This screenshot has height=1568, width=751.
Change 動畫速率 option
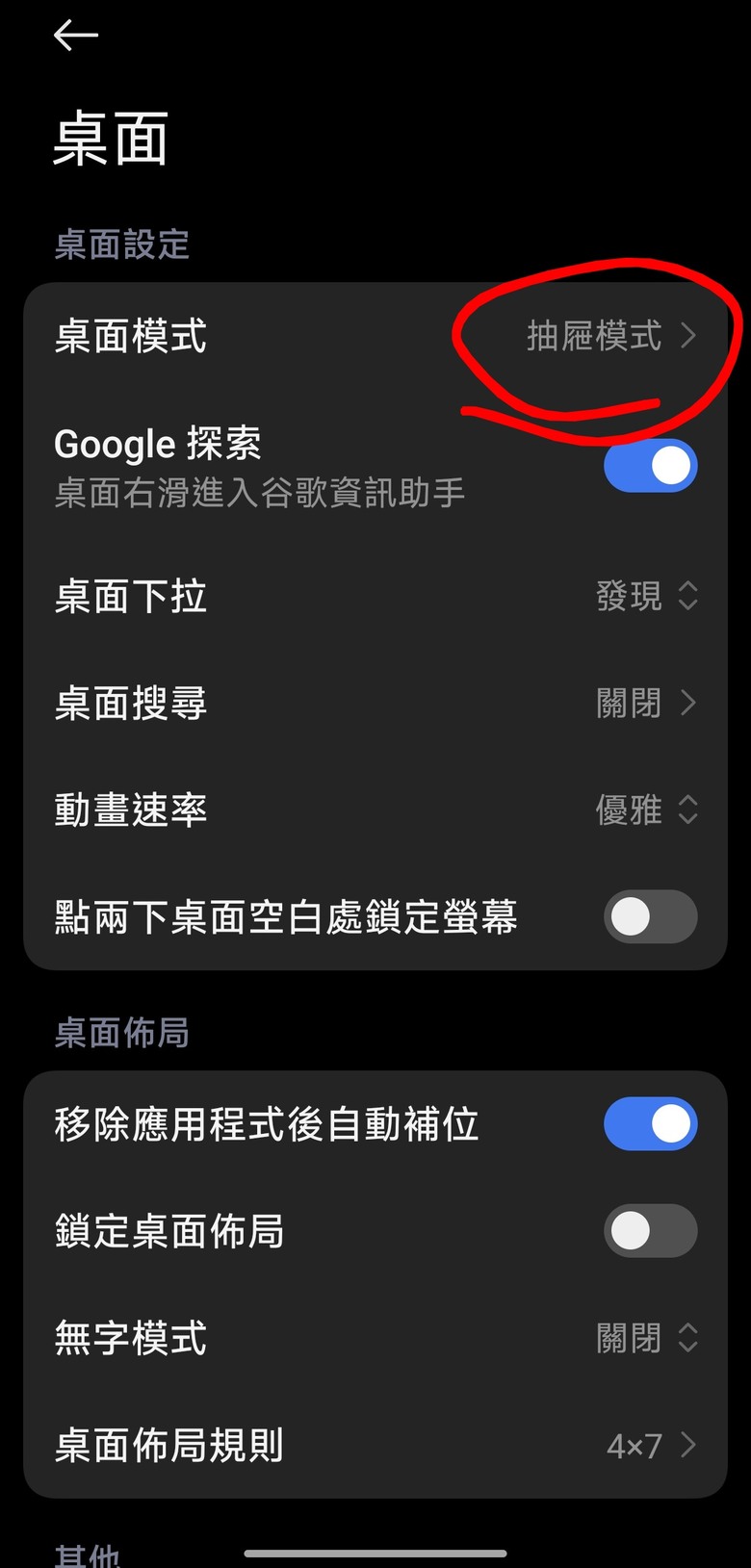[645, 810]
